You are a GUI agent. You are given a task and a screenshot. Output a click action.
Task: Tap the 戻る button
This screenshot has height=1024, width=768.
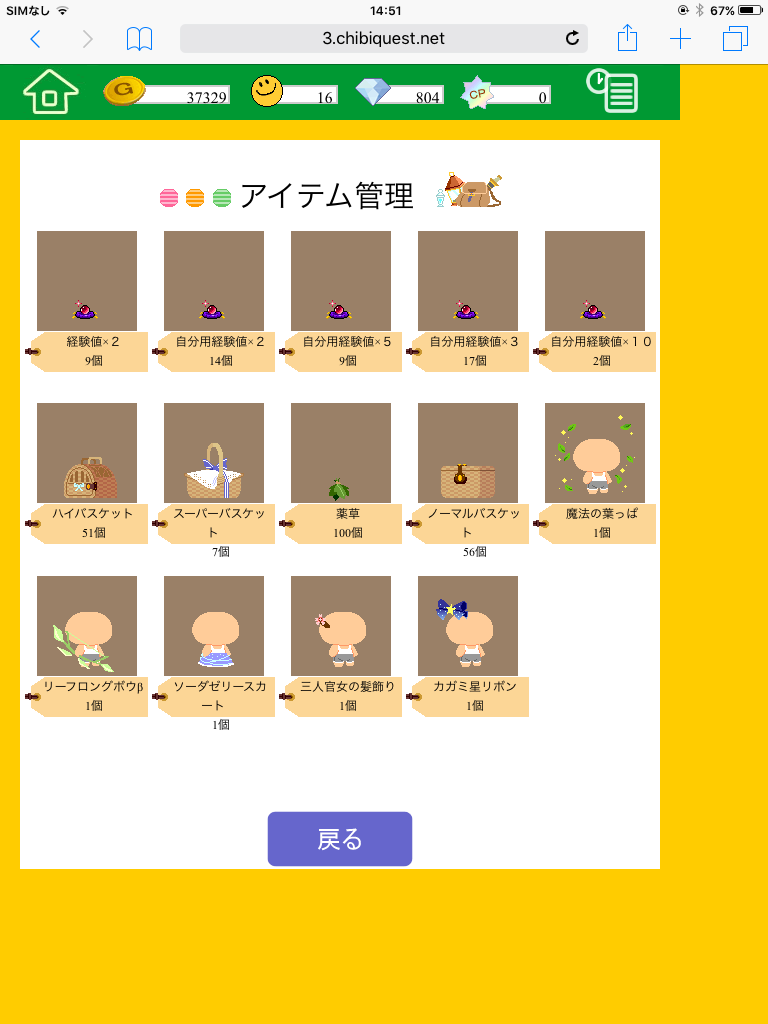(x=339, y=839)
